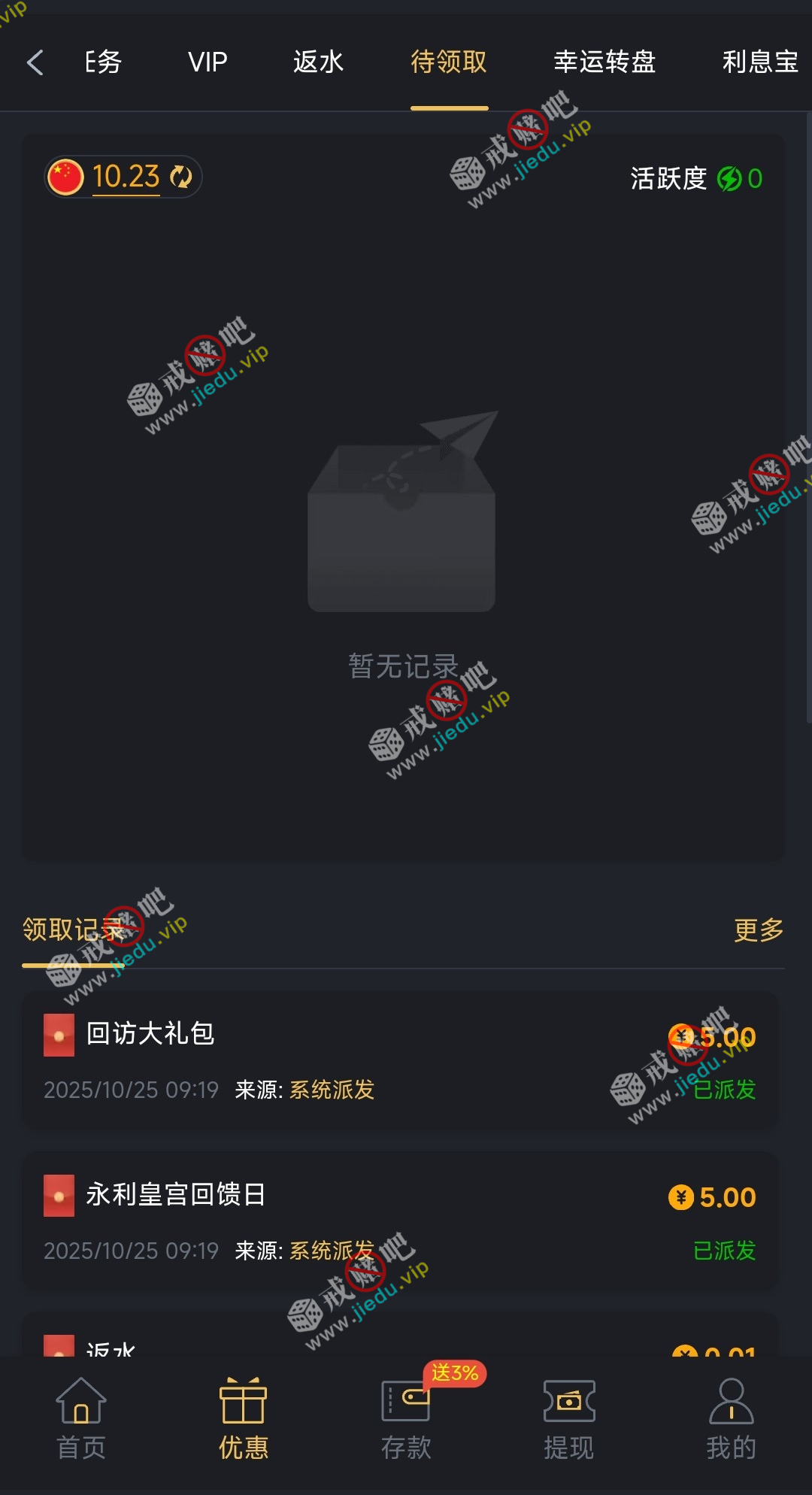Image resolution: width=812 pixels, height=1495 pixels.
Task: Open the 返水 tab
Action: click(318, 62)
